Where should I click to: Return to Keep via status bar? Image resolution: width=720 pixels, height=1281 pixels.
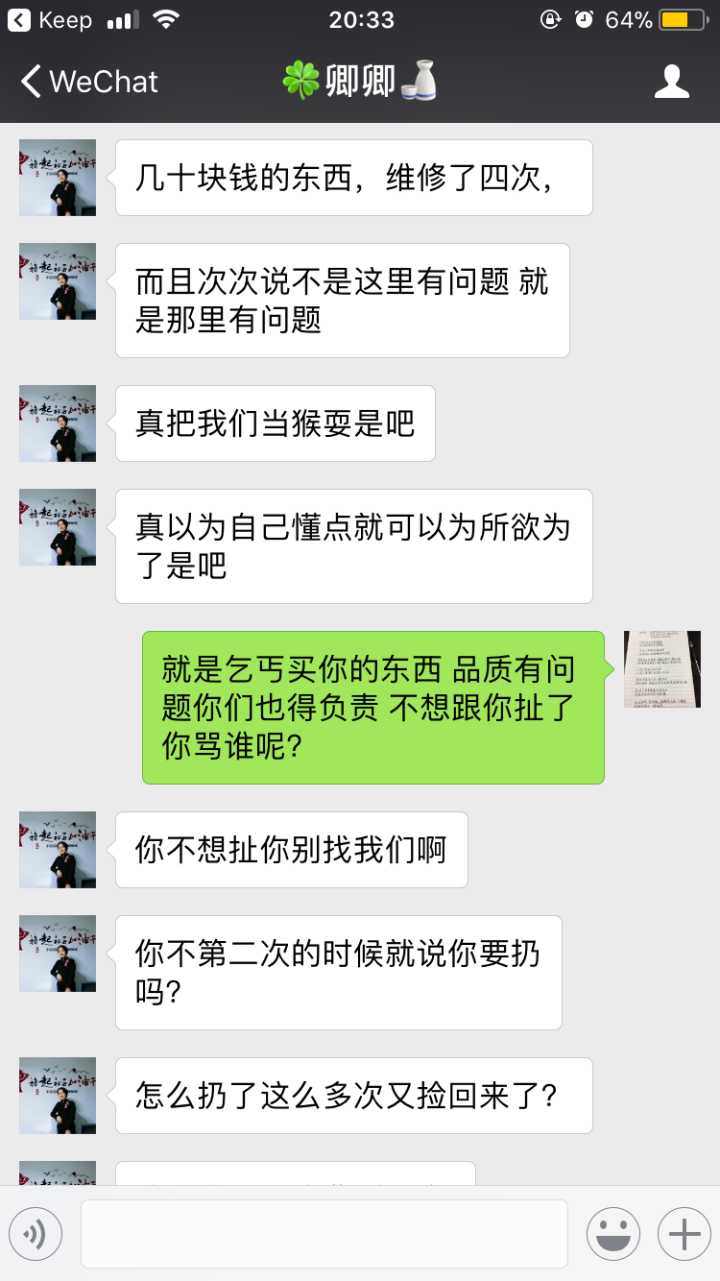pyautogui.click(x=50, y=20)
